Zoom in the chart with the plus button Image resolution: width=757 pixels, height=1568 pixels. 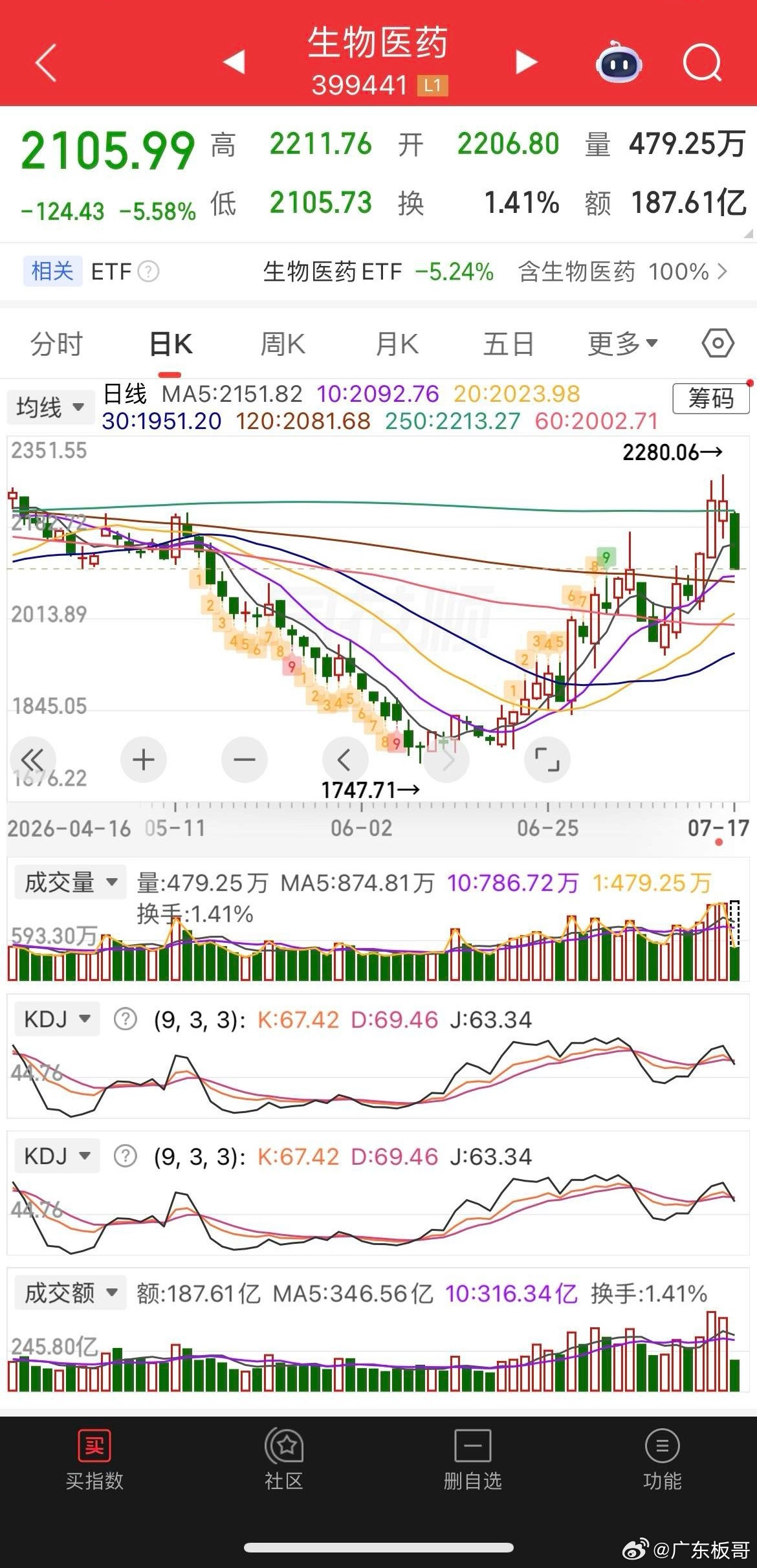click(x=144, y=759)
